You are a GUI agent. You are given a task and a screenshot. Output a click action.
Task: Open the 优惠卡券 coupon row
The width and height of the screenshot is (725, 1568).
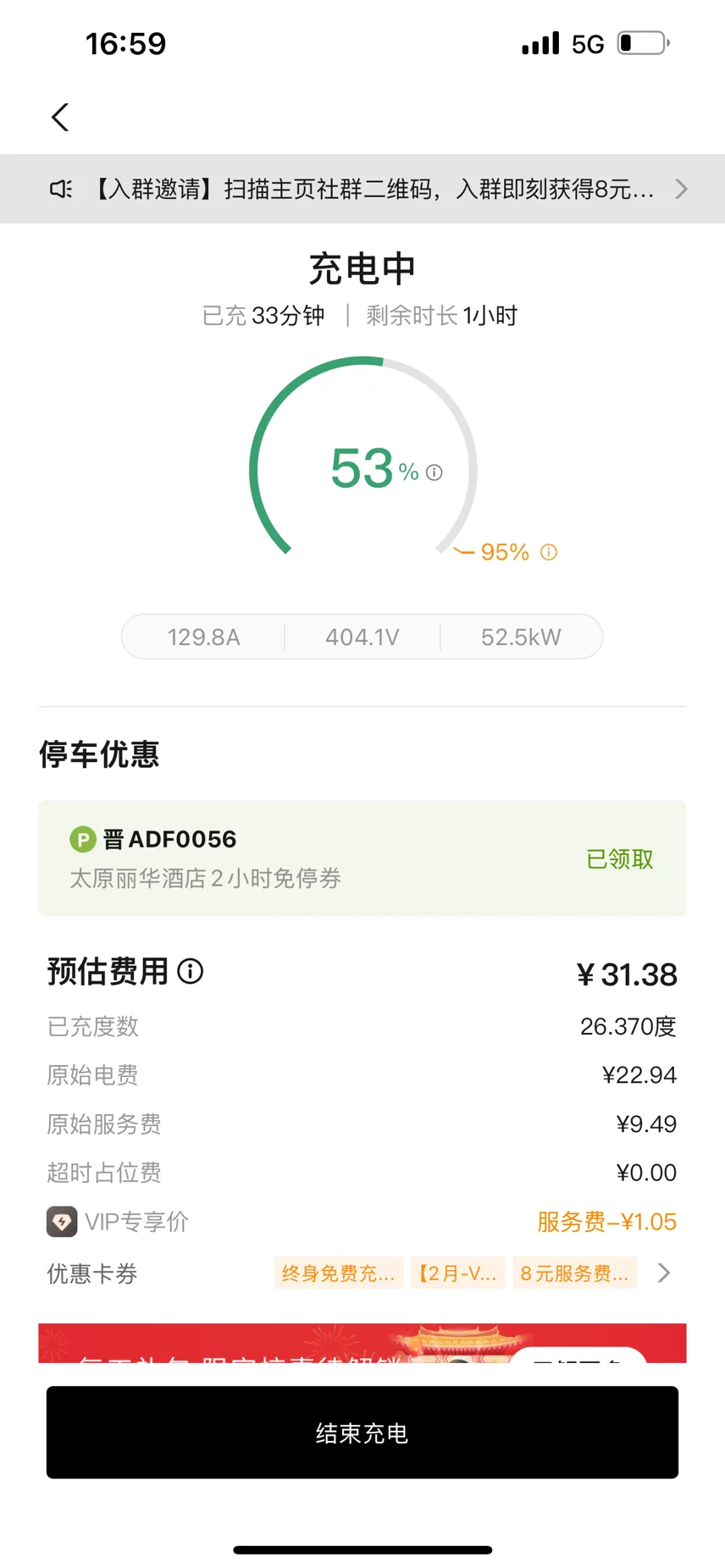(x=362, y=1273)
